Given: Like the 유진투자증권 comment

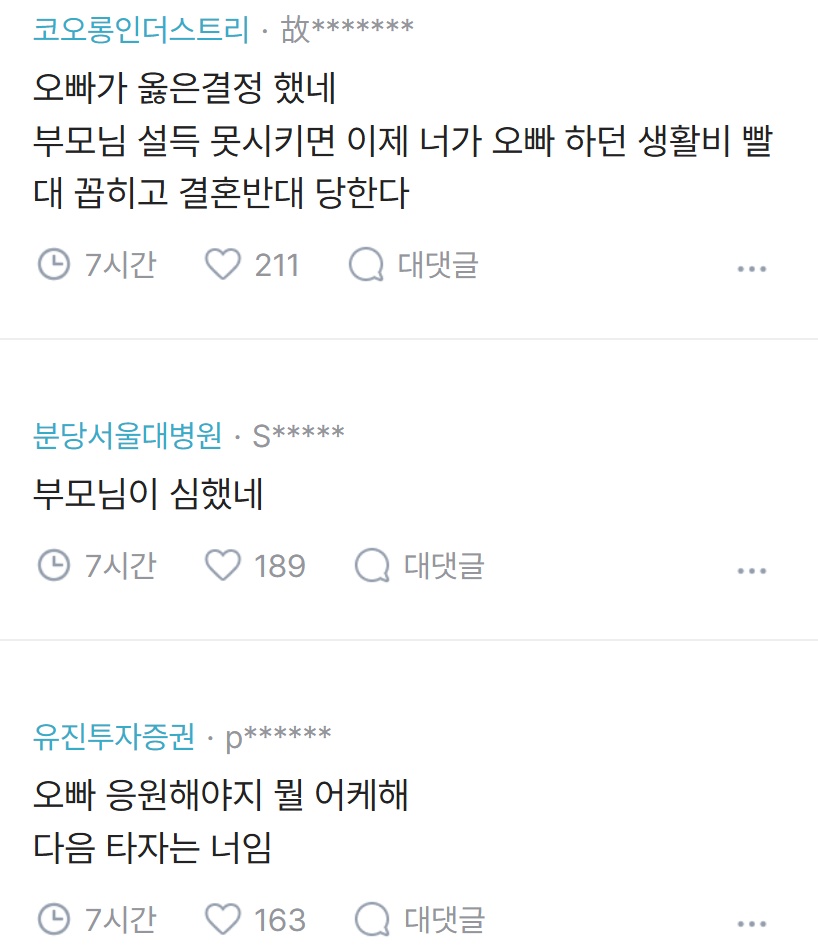Looking at the screenshot, I should click(224, 919).
